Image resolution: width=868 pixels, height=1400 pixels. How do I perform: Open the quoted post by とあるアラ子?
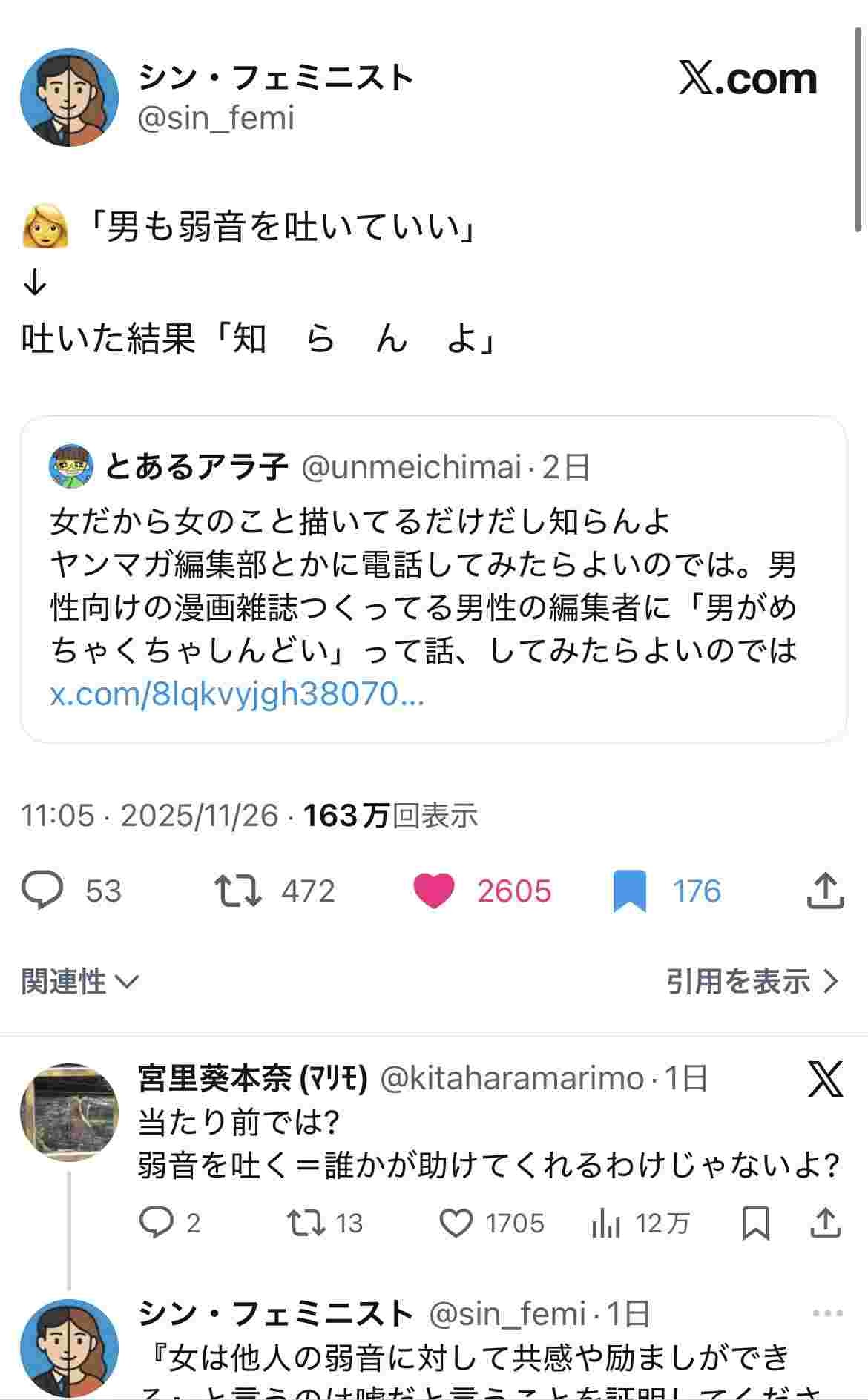433,578
